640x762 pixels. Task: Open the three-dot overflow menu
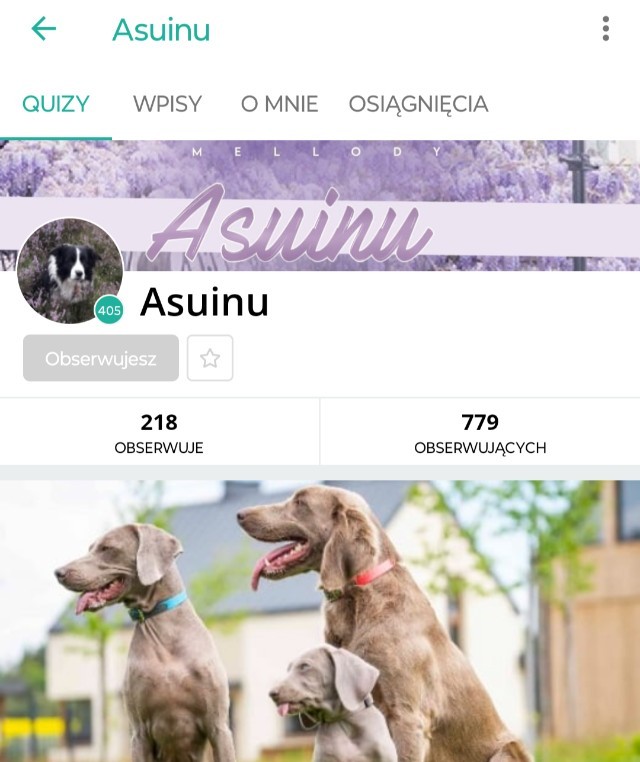[605, 29]
